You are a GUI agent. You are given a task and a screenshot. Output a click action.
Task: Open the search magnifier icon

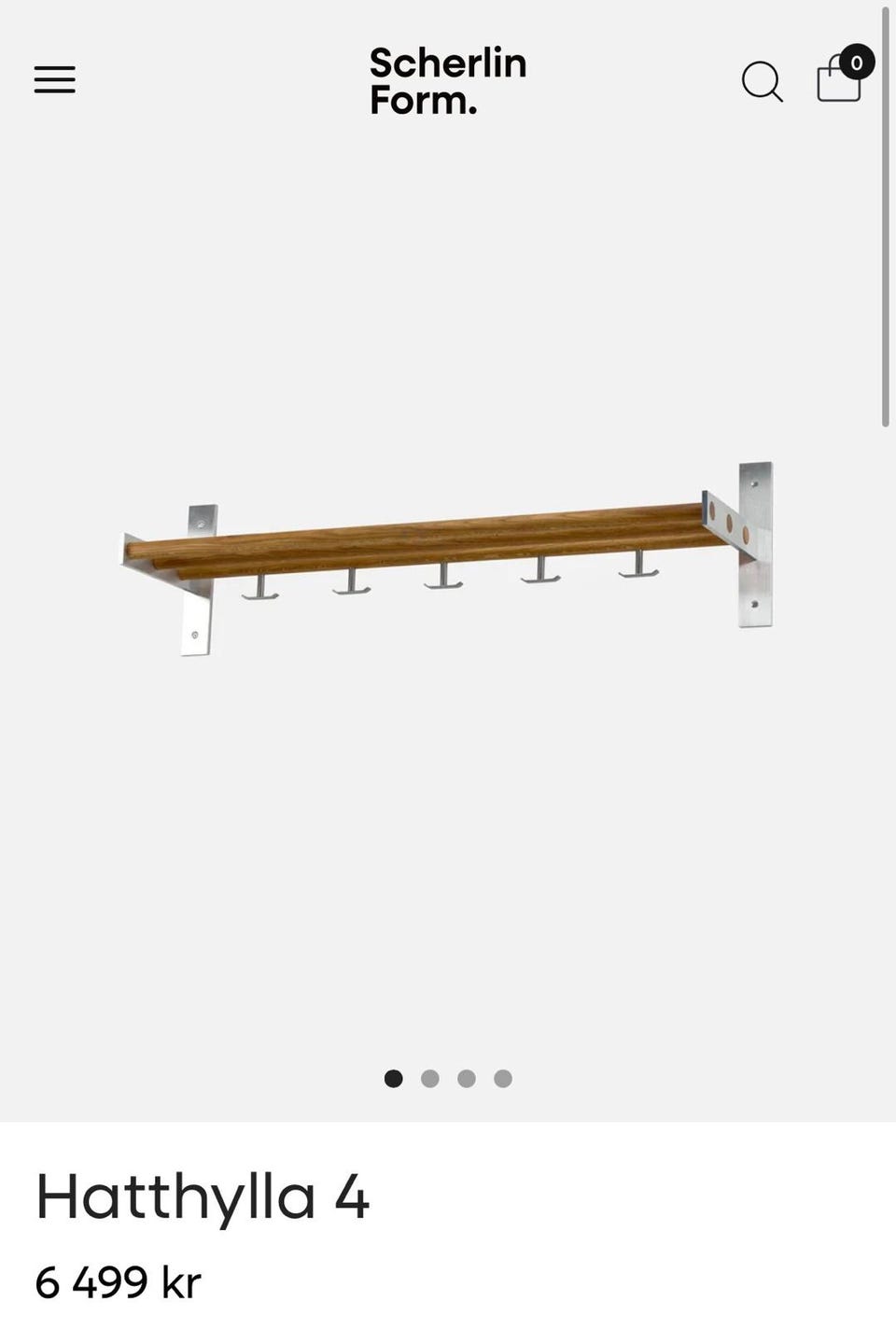(x=762, y=81)
